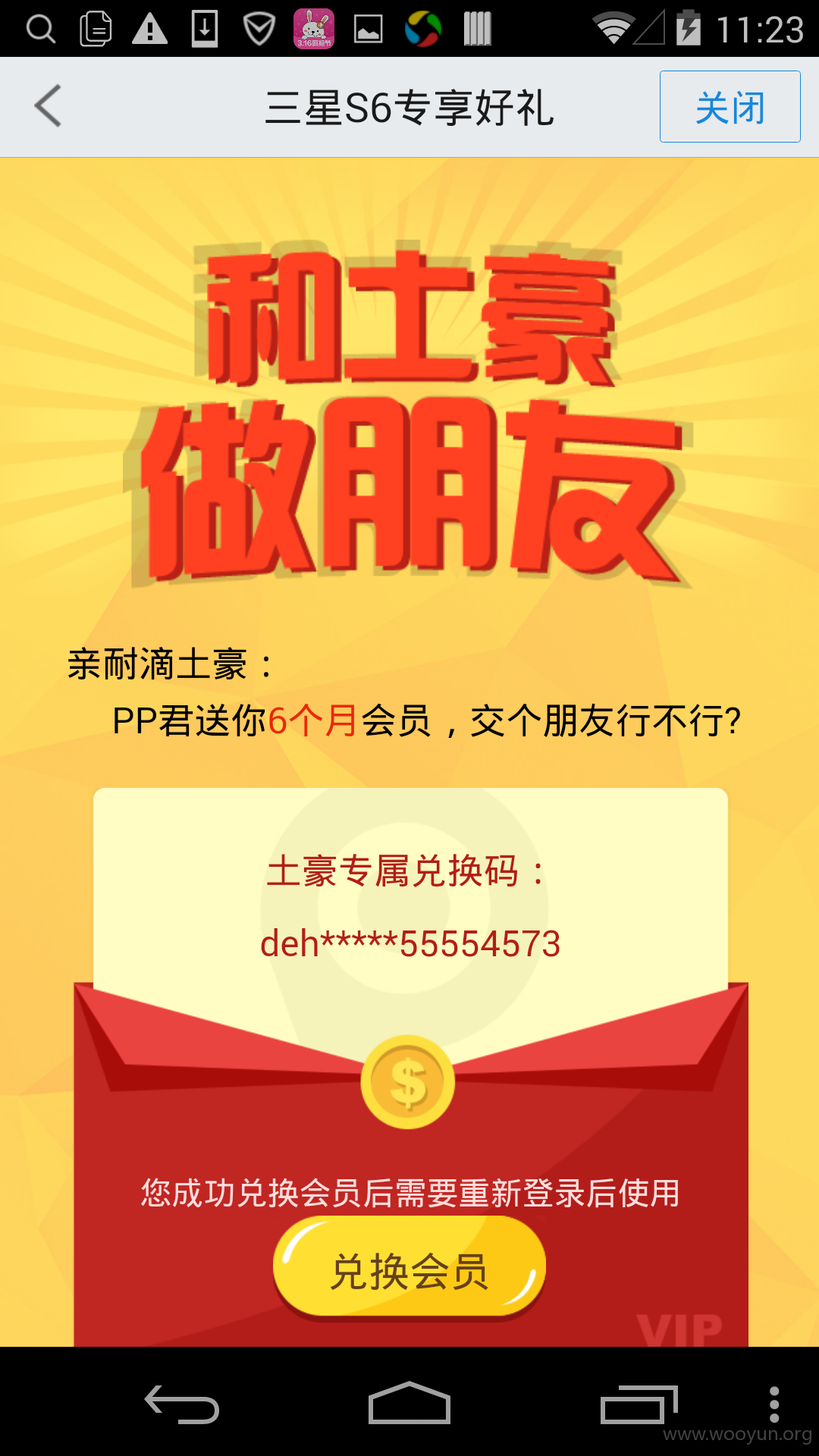The width and height of the screenshot is (819, 1456).
Task: Go to the home screen
Action: click(x=409, y=1403)
